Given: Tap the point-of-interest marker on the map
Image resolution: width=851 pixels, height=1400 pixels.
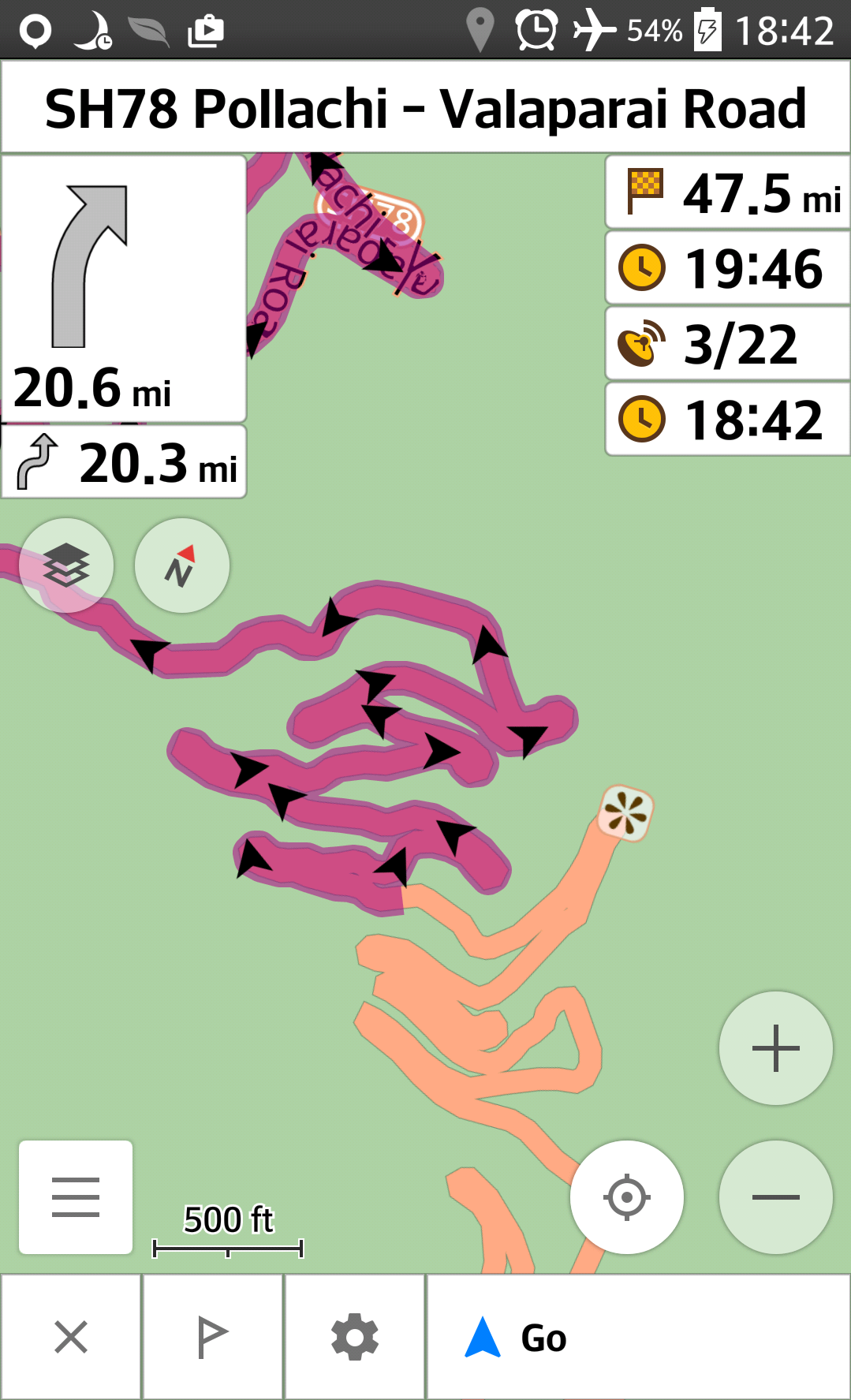Looking at the screenshot, I should [x=626, y=813].
